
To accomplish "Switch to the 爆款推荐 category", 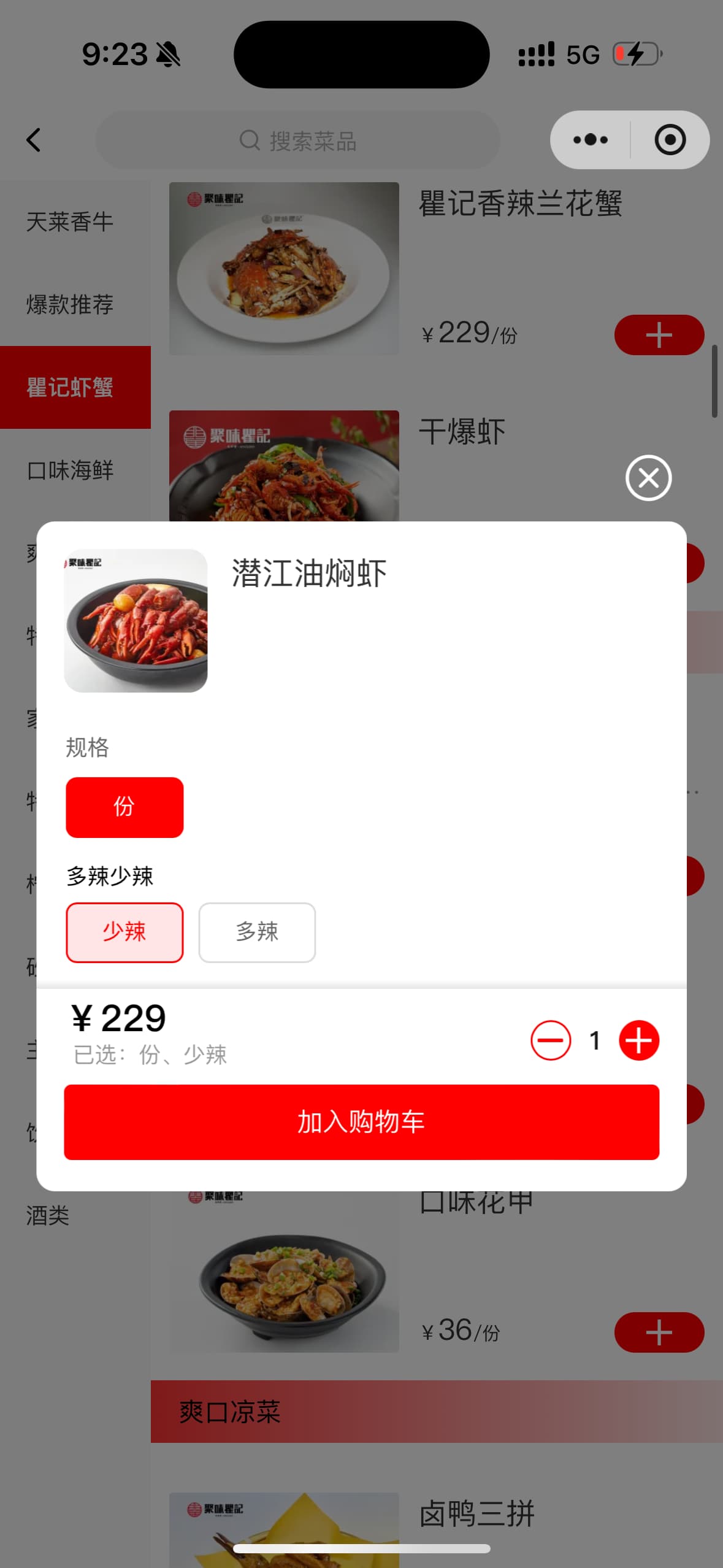I will [x=70, y=305].
